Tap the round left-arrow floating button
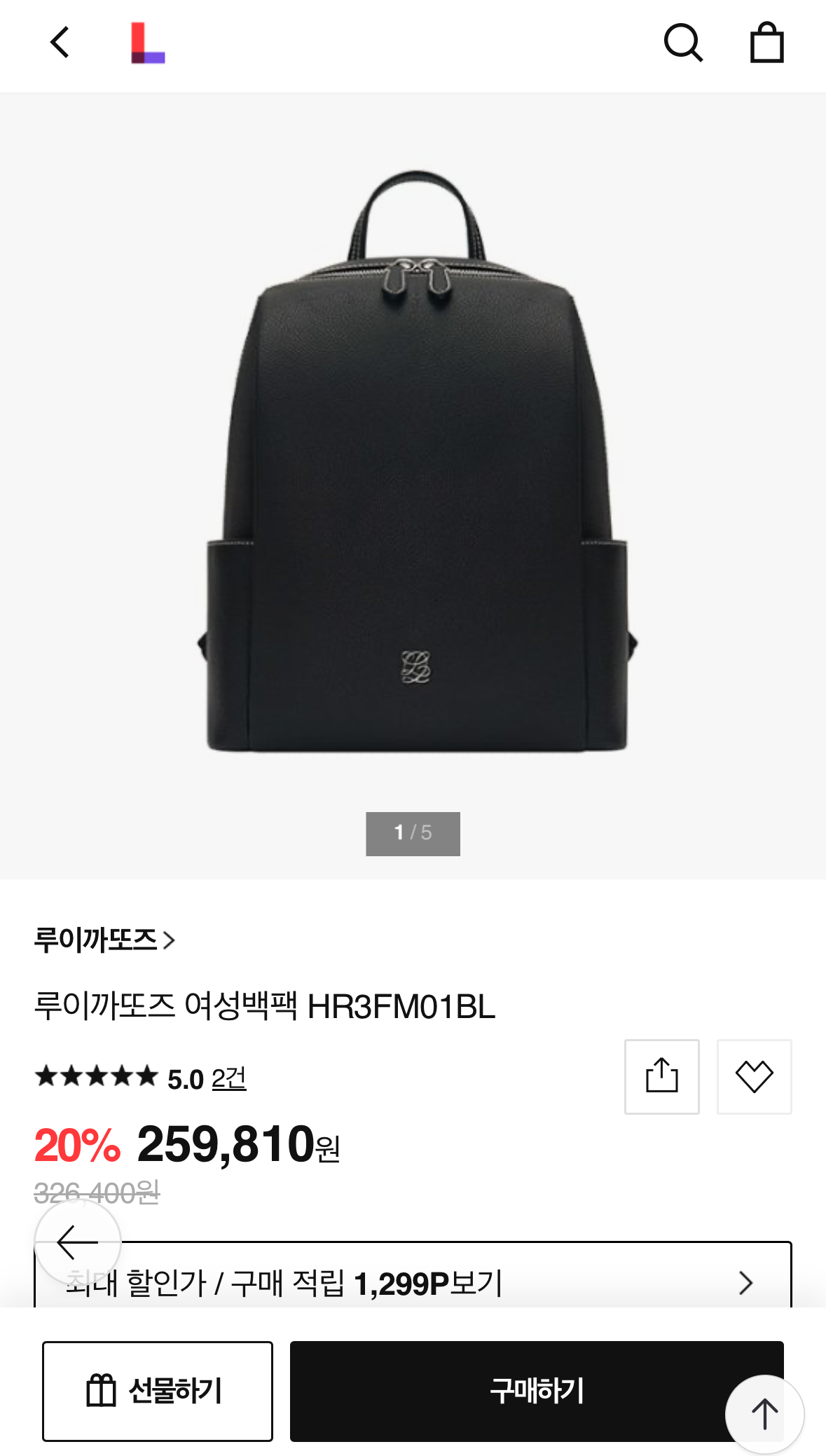The height and width of the screenshot is (1456, 826). click(x=78, y=1242)
